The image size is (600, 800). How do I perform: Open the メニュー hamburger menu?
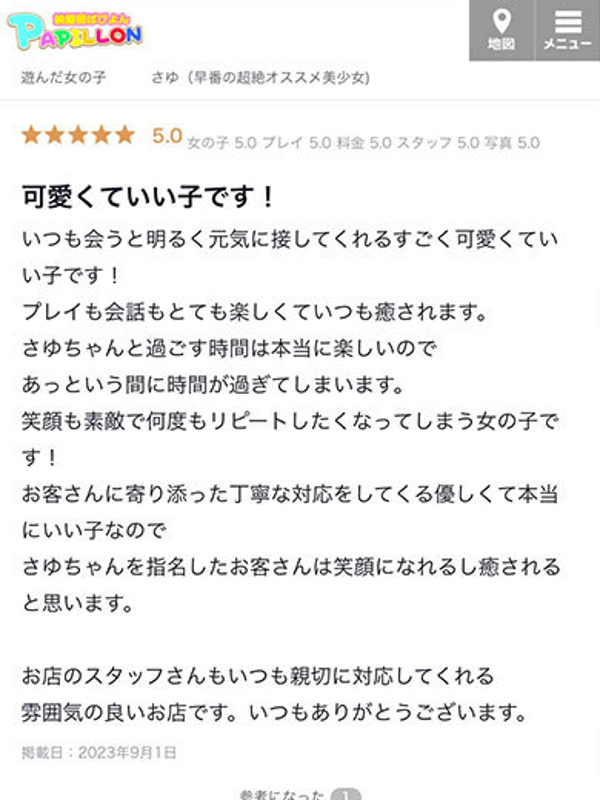coord(567,30)
